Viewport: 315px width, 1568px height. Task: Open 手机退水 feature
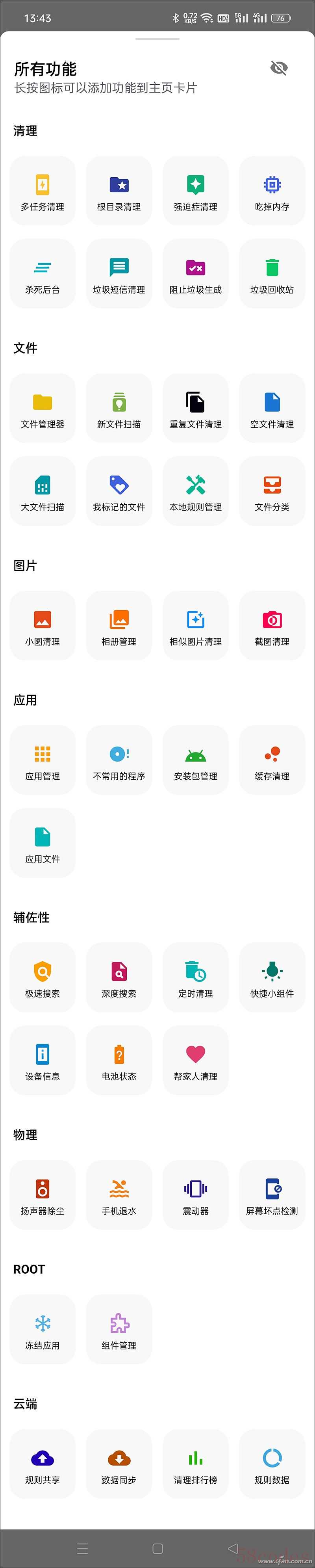tap(119, 1195)
